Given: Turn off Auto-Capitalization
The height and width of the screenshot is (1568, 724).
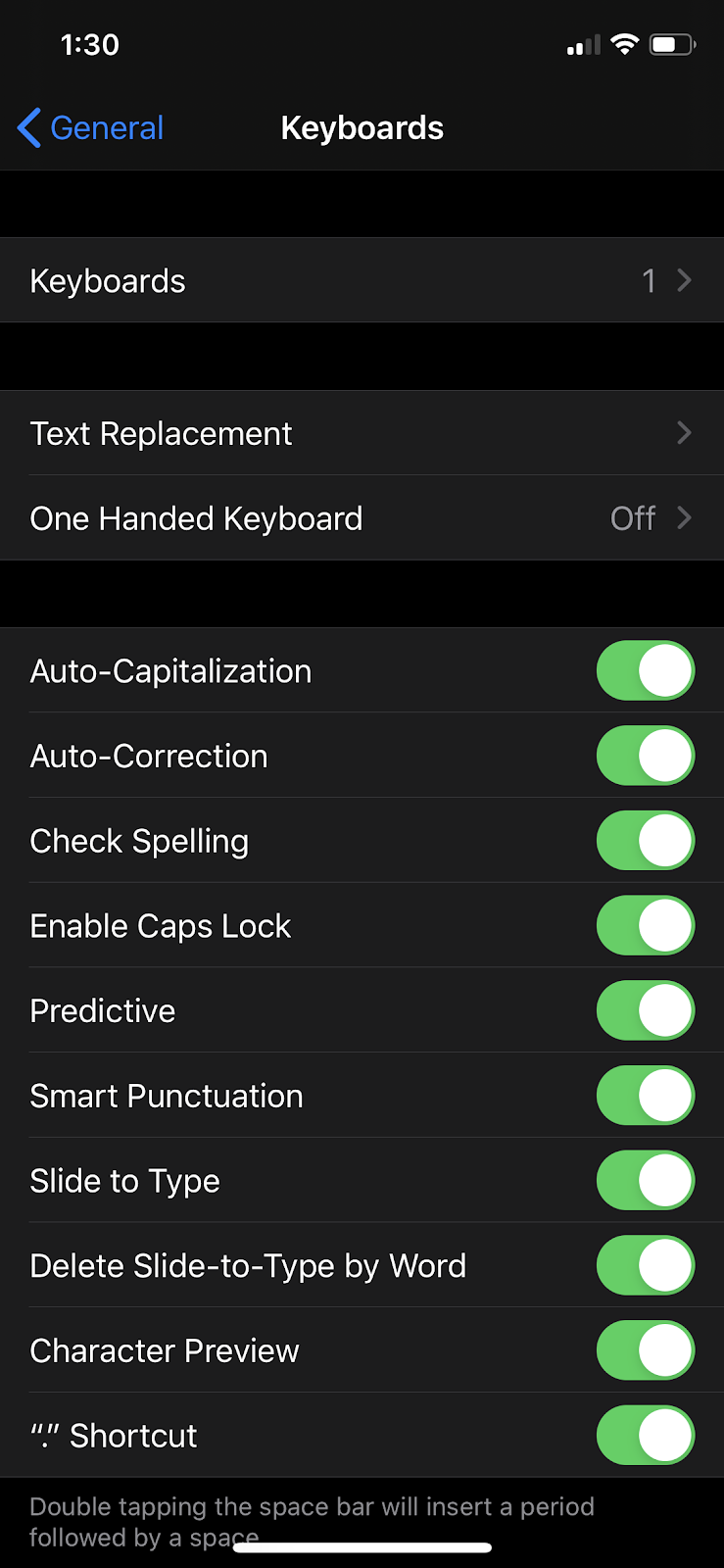Looking at the screenshot, I should [646, 670].
